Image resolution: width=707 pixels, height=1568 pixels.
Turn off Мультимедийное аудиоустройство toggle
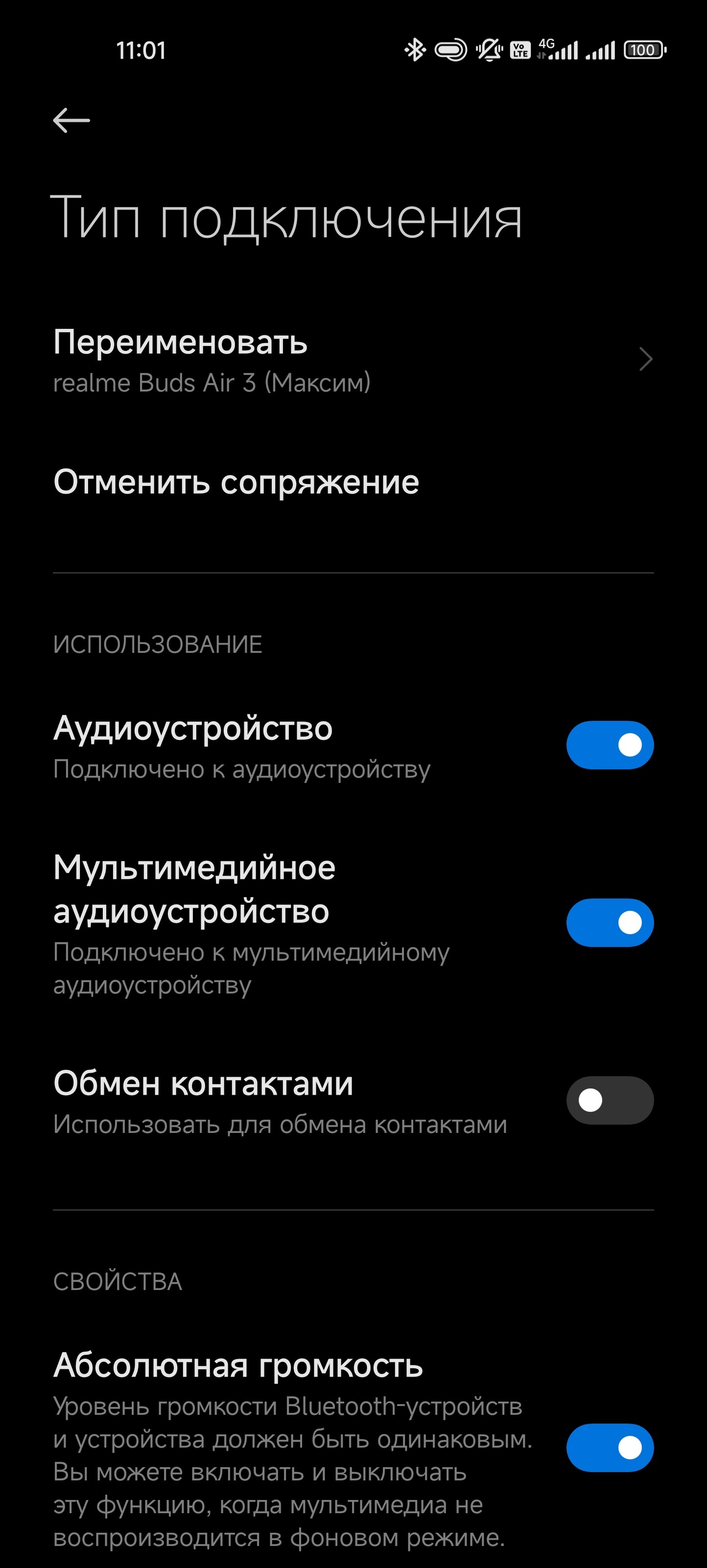(x=610, y=923)
